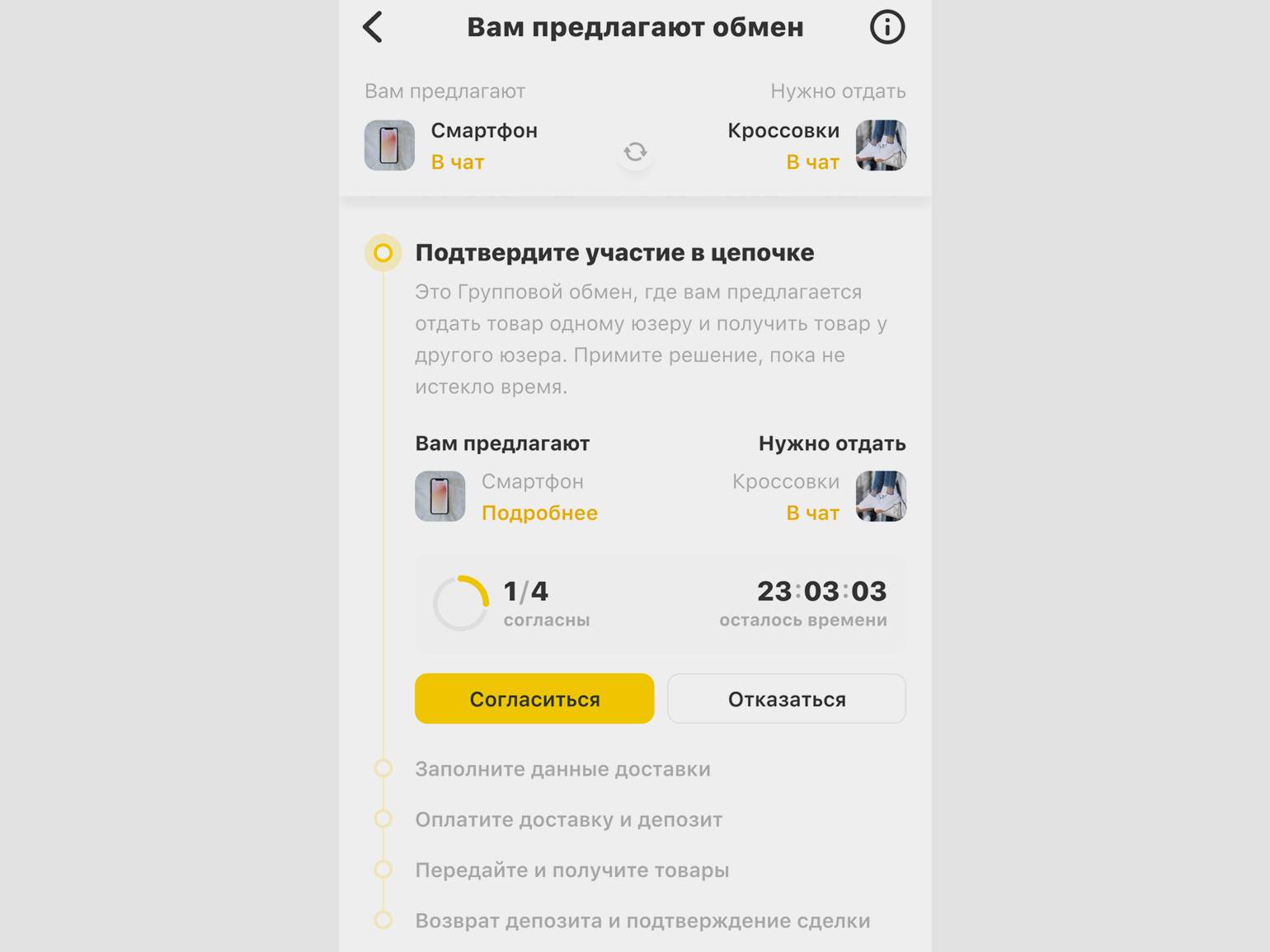Open the smartphone thumbnail in the header
This screenshot has width=1270, height=952.
click(389, 146)
